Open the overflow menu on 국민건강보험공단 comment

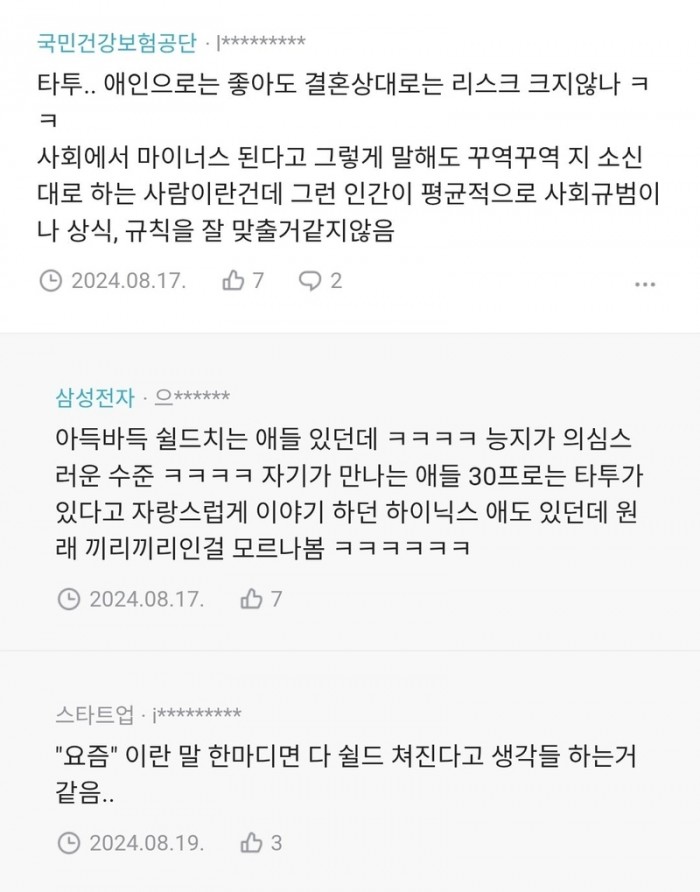pos(644,283)
